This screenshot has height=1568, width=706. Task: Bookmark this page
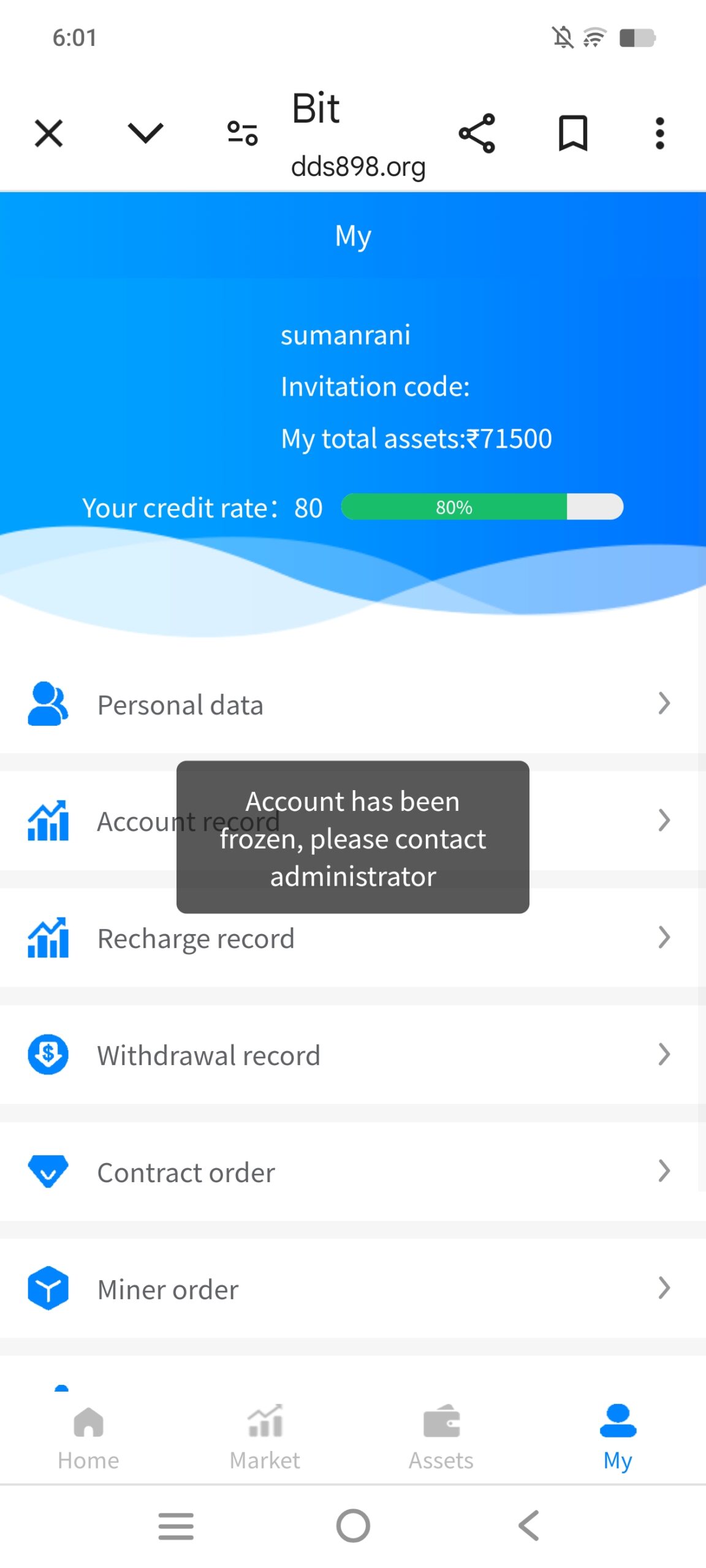coord(573,134)
